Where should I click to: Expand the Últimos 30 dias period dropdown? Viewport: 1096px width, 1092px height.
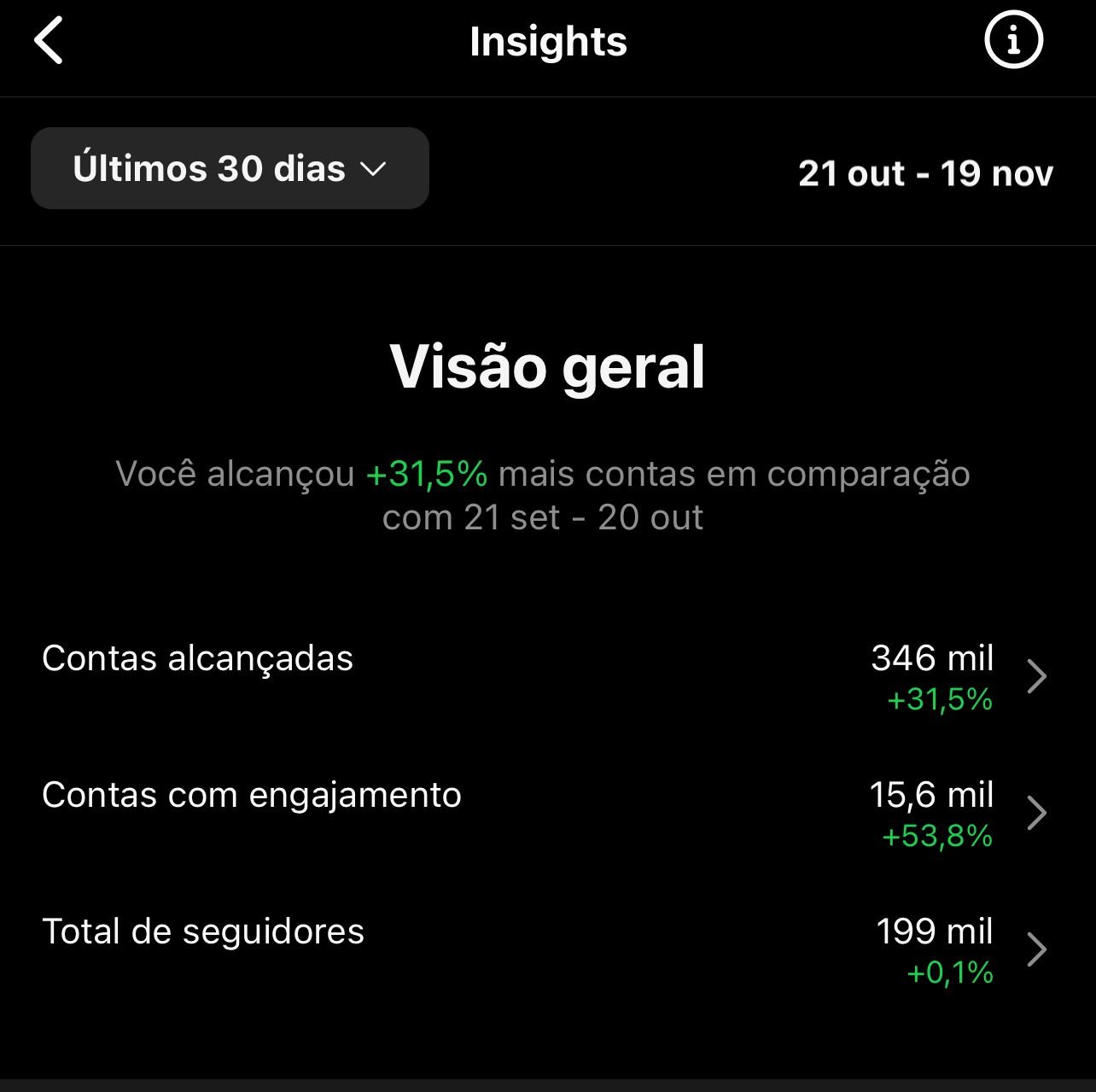[230, 168]
